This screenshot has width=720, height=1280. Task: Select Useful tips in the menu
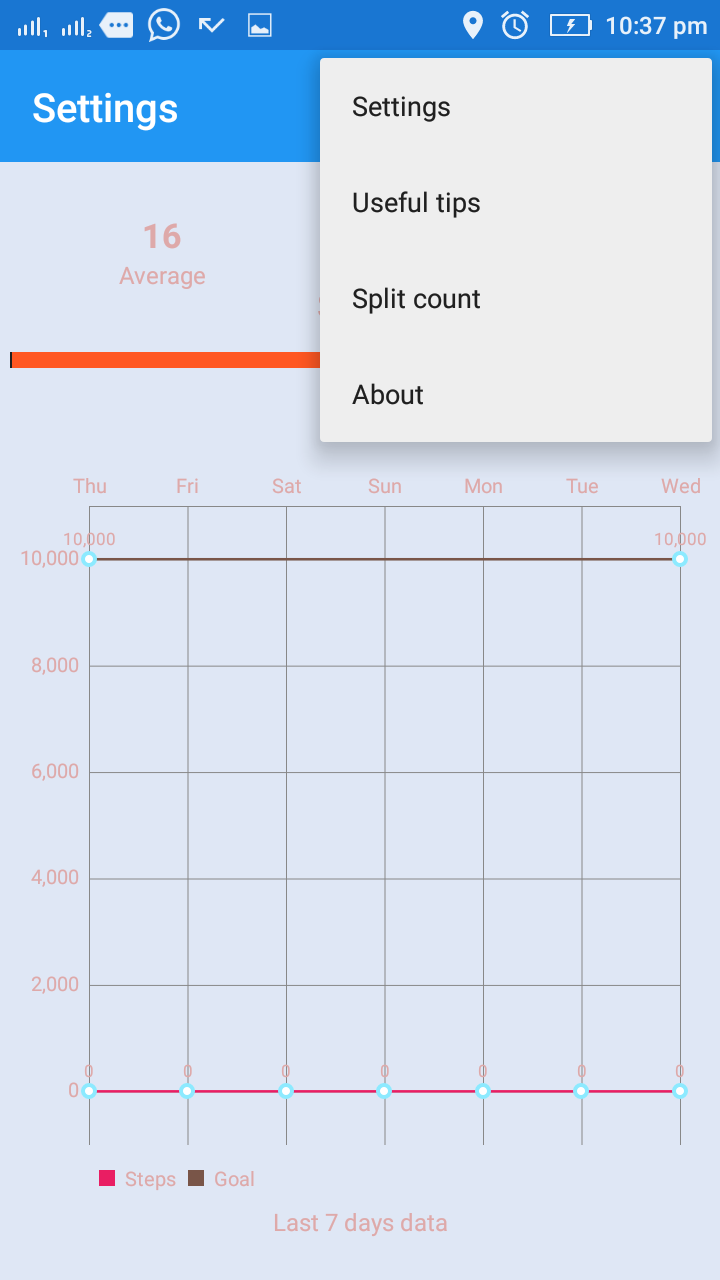click(x=515, y=203)
